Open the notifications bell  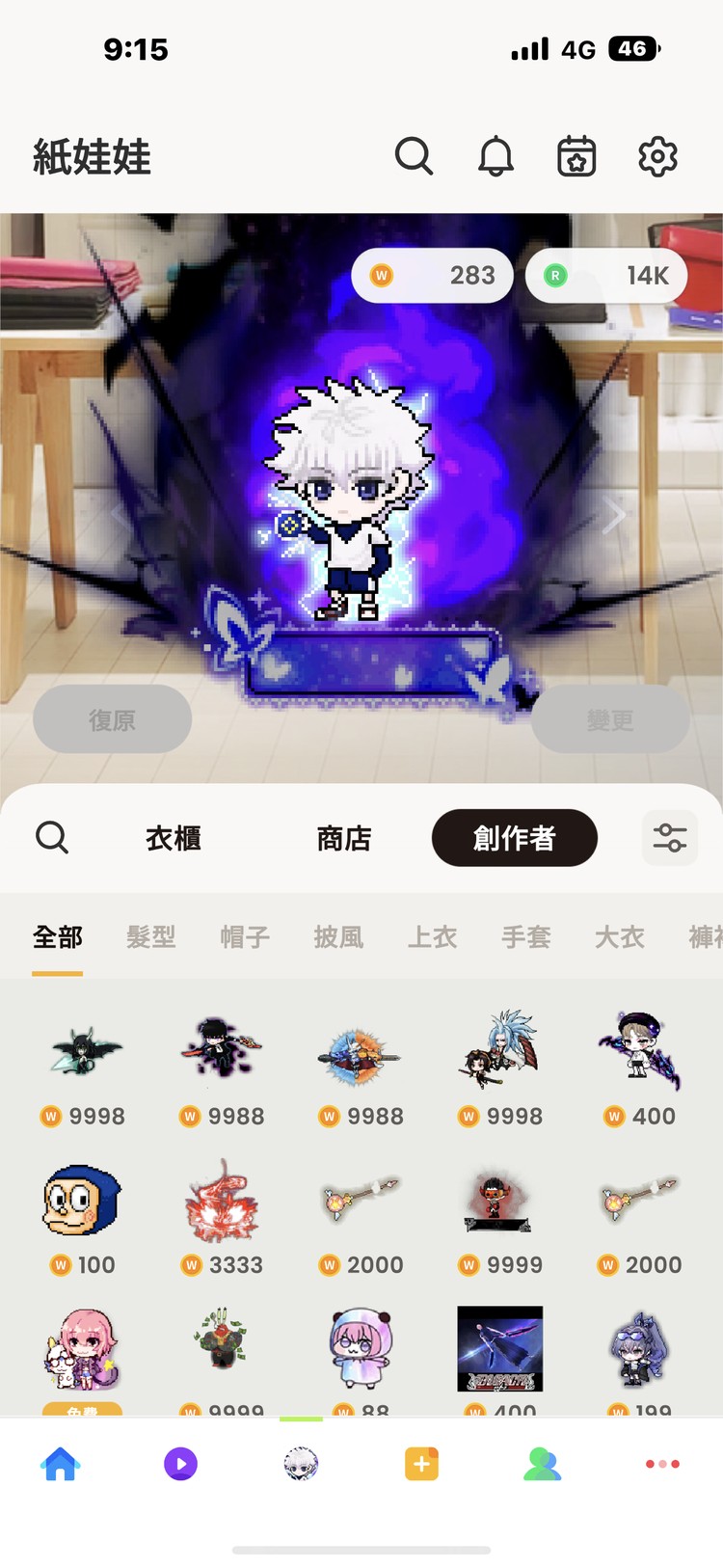pyautogui.click(x=495, y=155)
